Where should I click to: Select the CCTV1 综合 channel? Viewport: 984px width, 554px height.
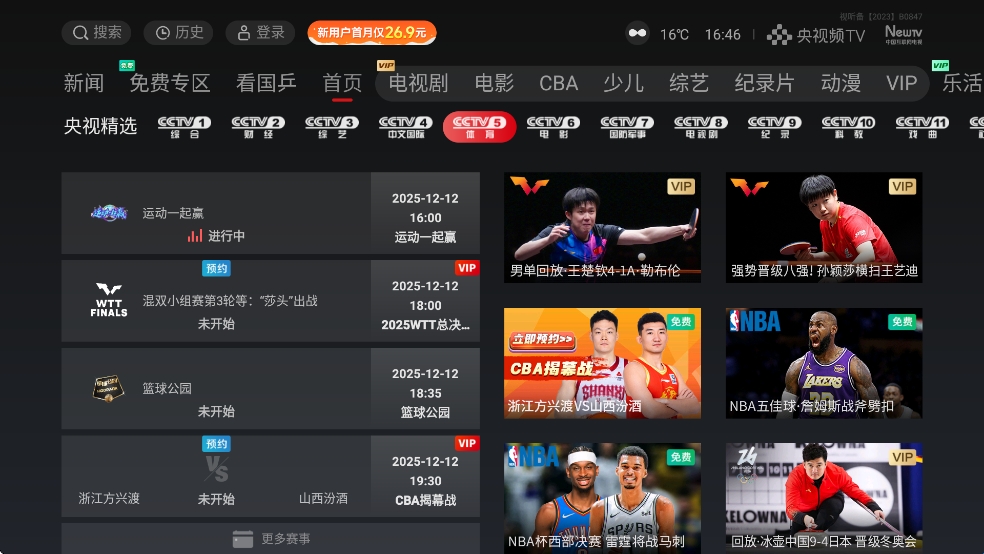coord(184,127)
